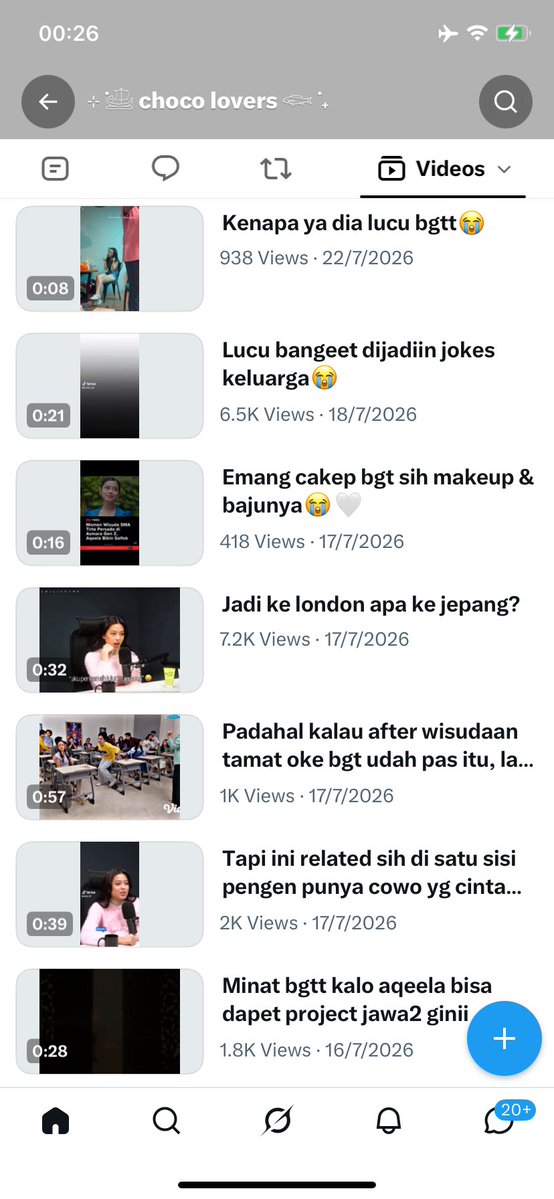554x1199 pixels.
Task: Open the Search tab in bottom bar
Action: tap(166, 1121)
